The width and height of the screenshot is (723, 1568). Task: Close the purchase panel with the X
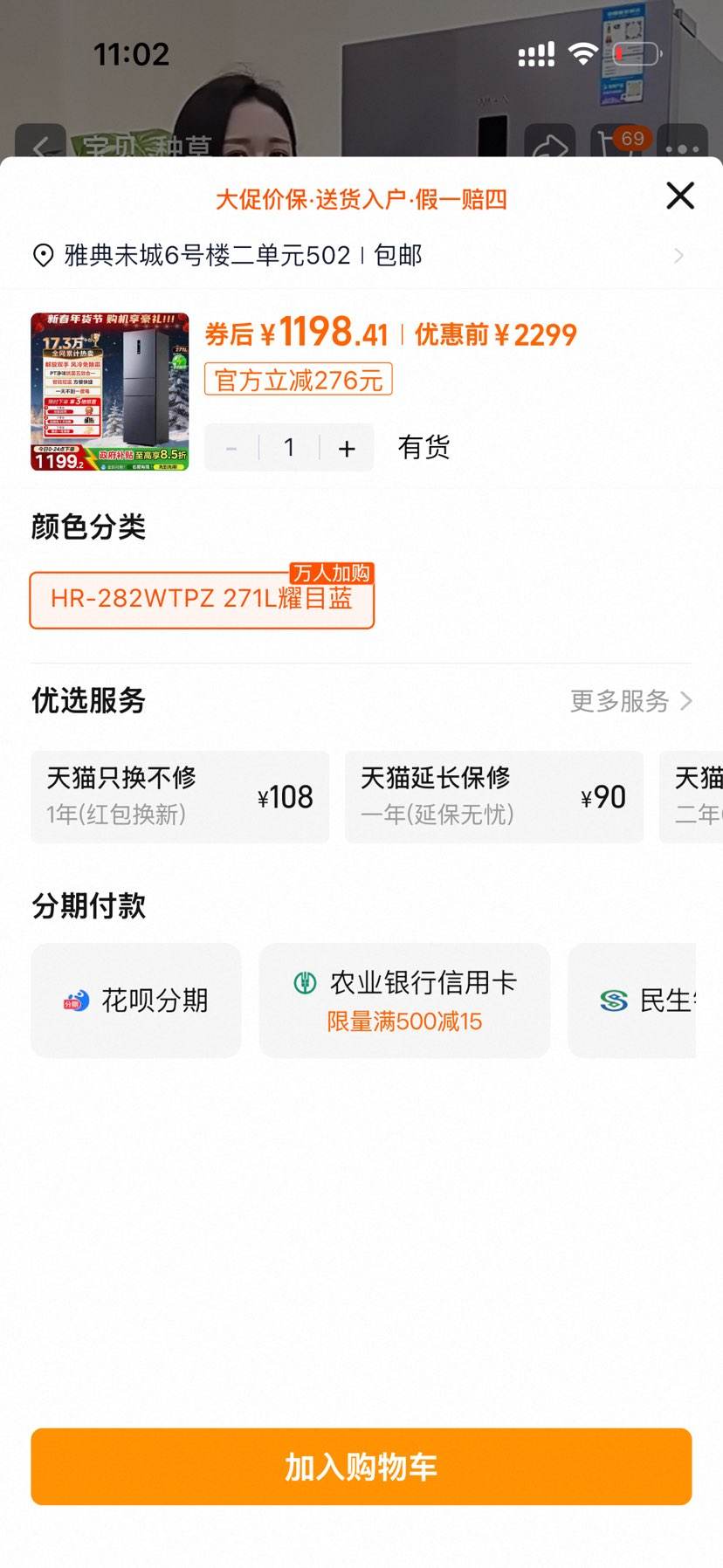tap(679, 196)
